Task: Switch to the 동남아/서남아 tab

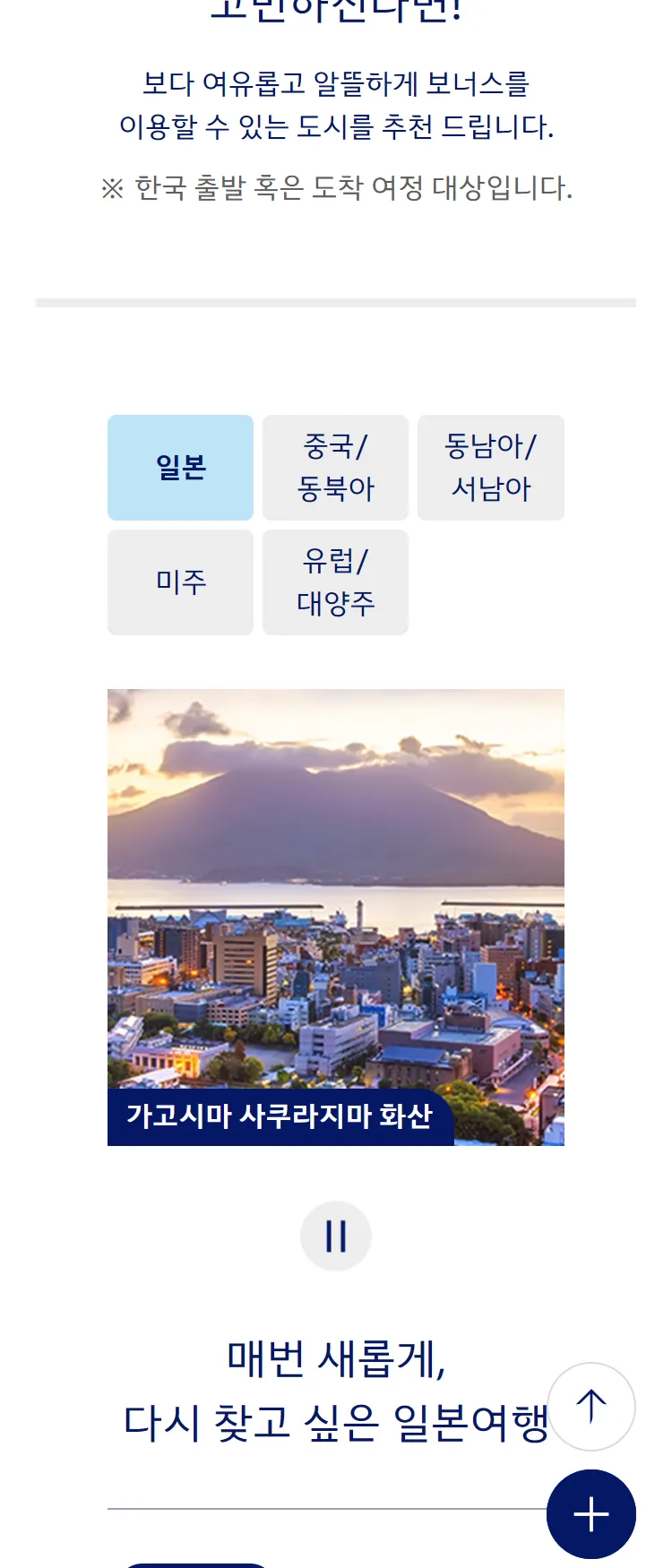Action: click(x=490, y=467)
